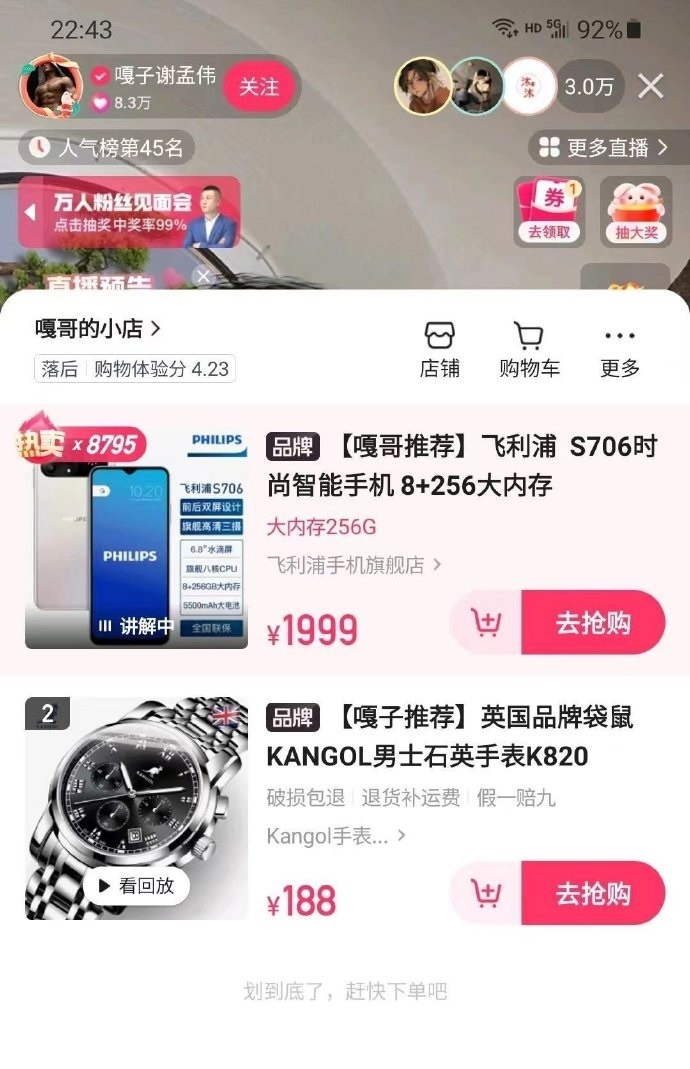Open the 购物车 shopping cart
Viewport: 690px width, 1069px height.
click(x=529, y=349)
